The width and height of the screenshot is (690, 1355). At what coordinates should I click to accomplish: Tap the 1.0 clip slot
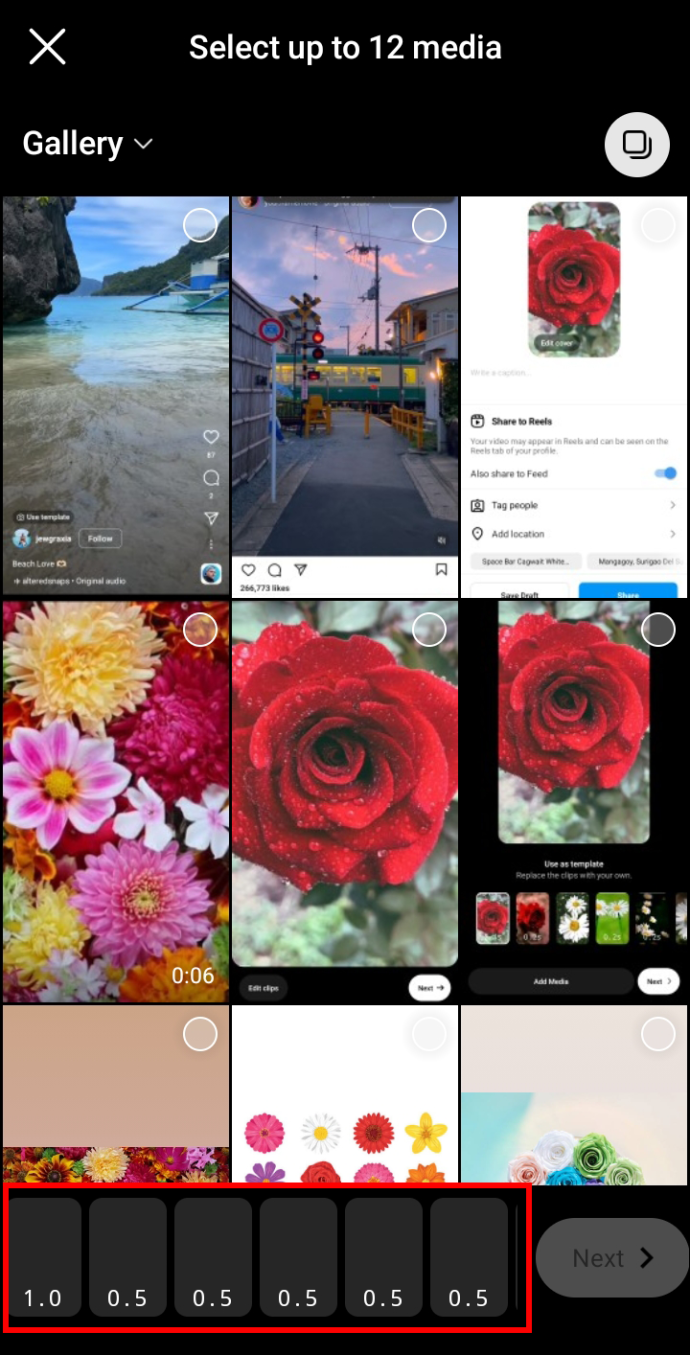(43, 1257)
